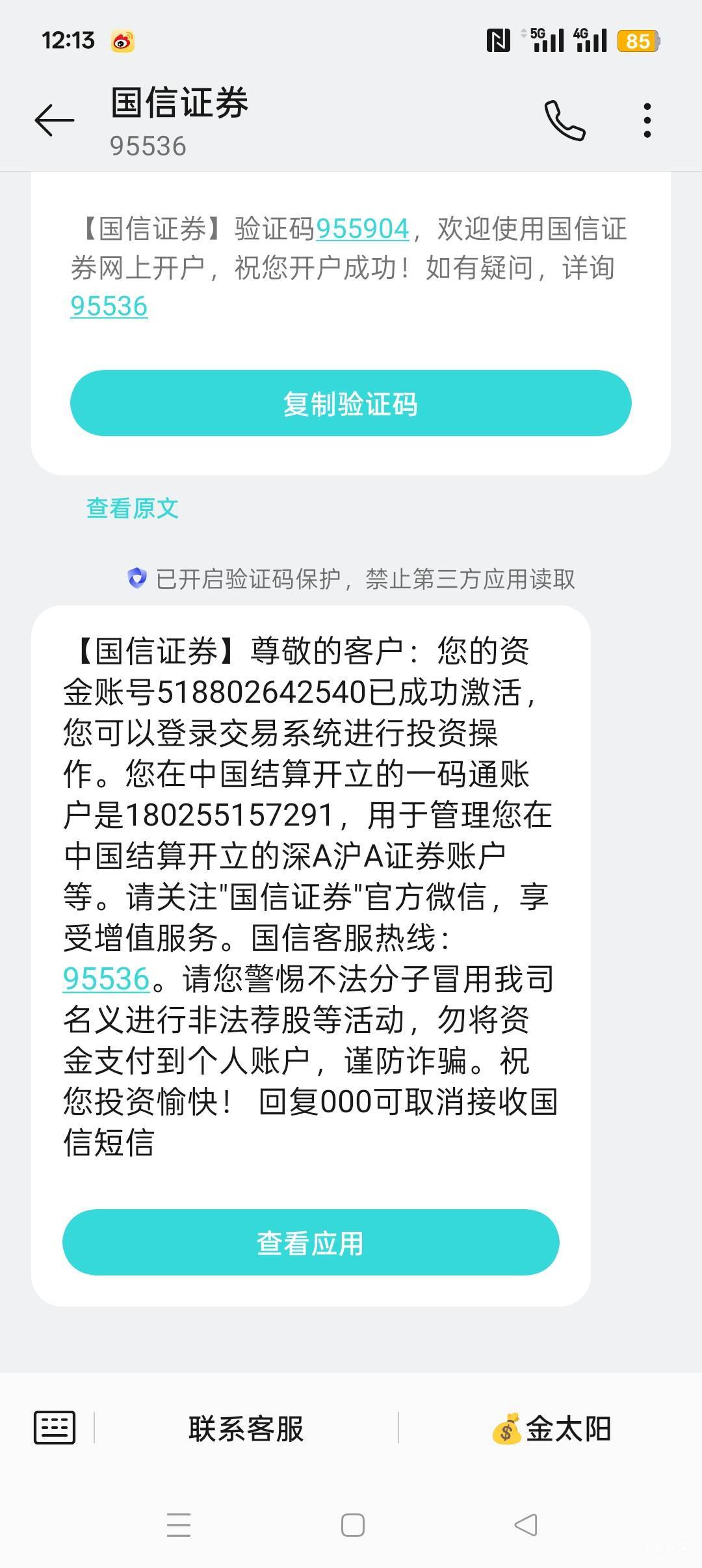
Task: Tap the system home button
Action: 352,1525
